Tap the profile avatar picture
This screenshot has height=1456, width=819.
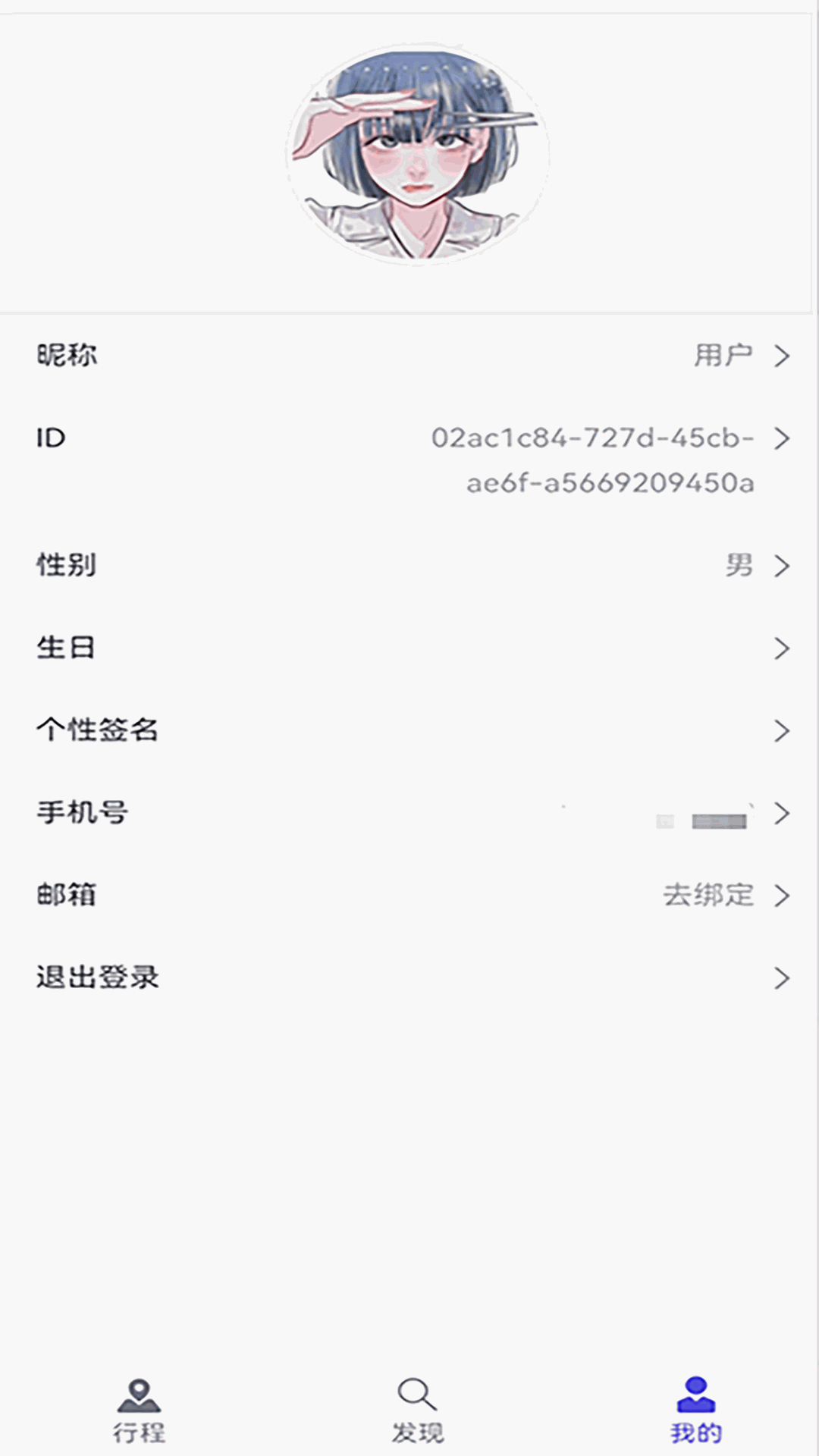[417, 155]
